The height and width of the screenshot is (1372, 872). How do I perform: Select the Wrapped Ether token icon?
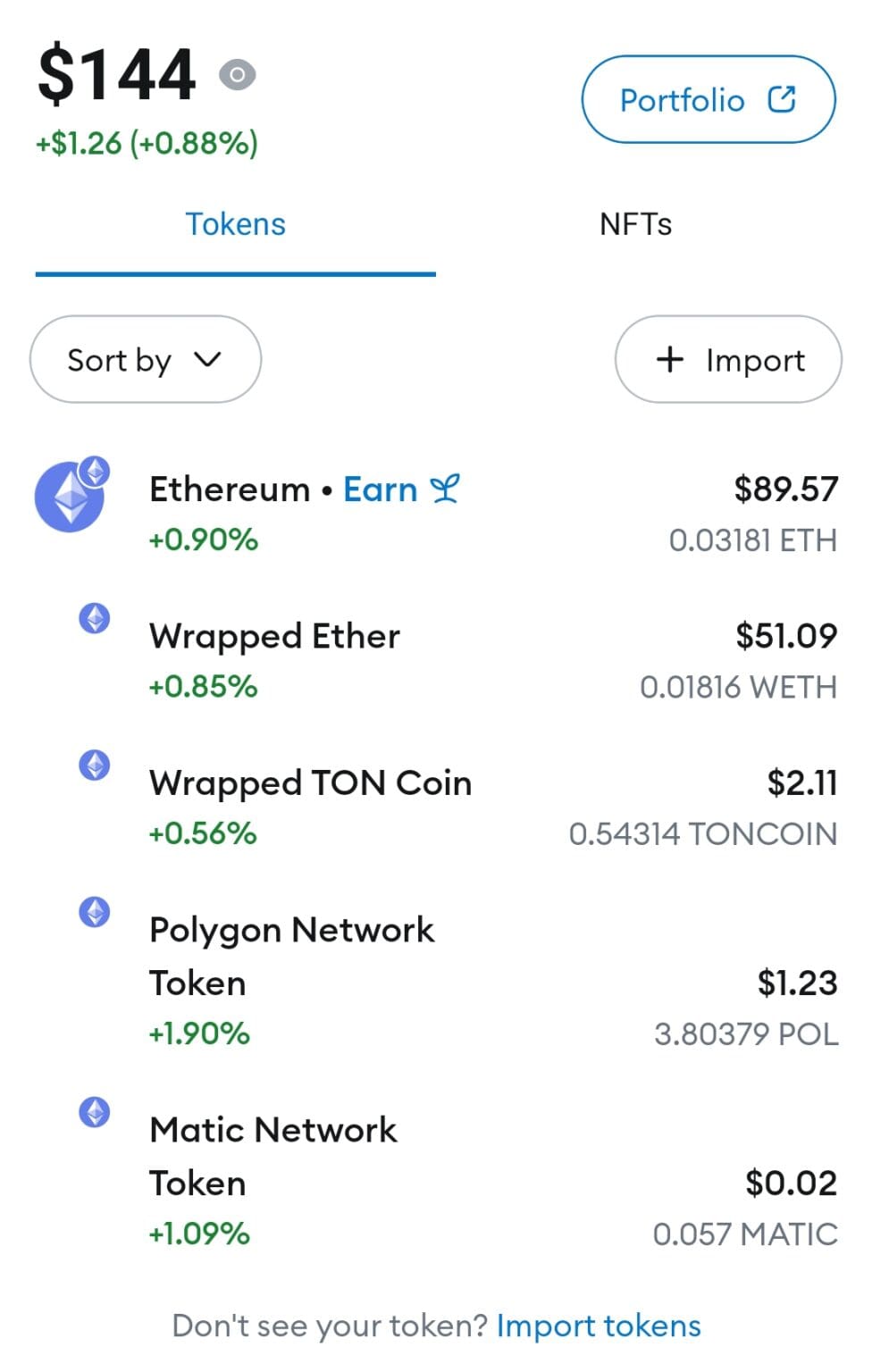[x=93, y=618]
